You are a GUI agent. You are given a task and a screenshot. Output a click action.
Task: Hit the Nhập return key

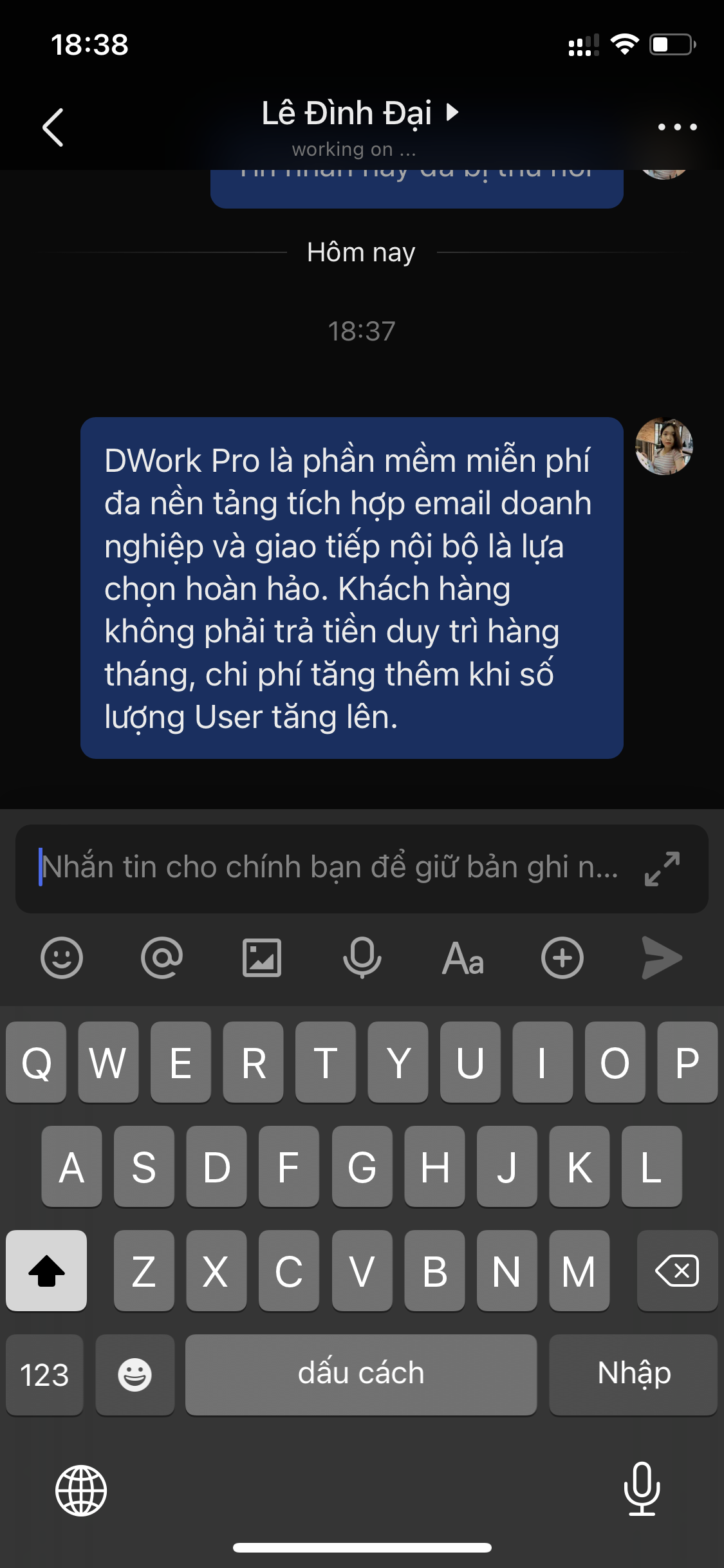point(633,1374)
